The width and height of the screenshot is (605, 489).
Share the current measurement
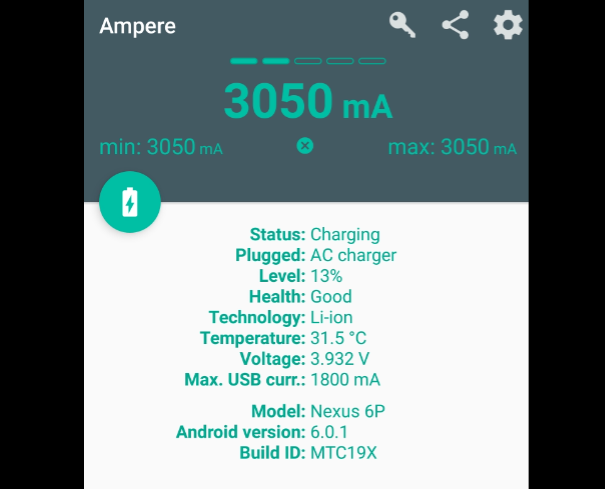pos(456,25)
